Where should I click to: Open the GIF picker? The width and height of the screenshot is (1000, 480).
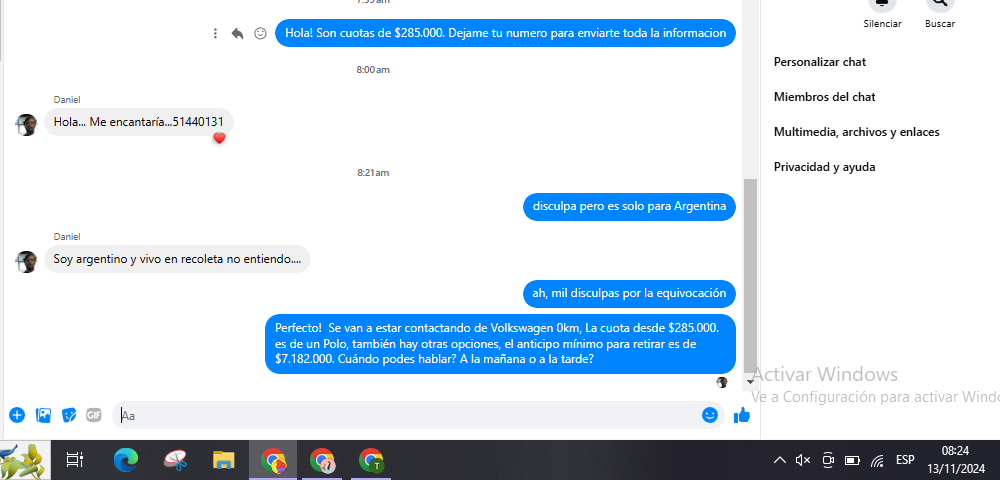click(94, 415)
